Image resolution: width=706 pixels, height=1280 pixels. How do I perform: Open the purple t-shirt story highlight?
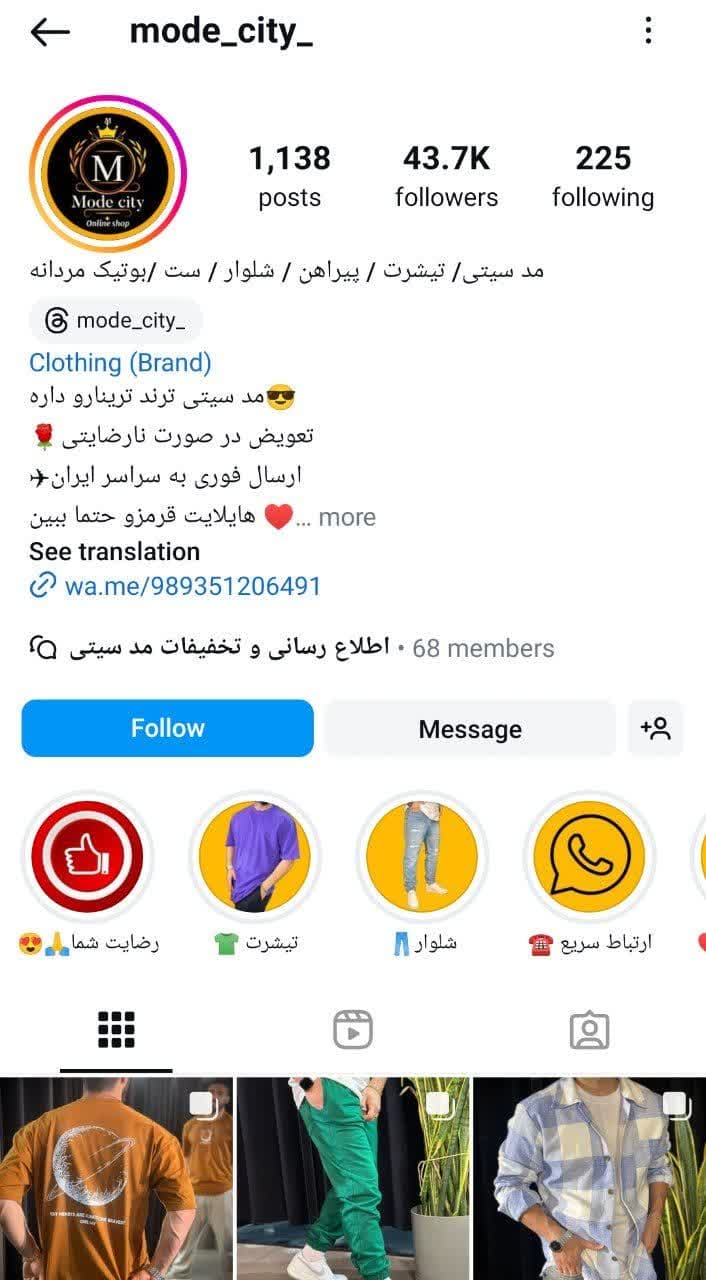tap(255, 857)
